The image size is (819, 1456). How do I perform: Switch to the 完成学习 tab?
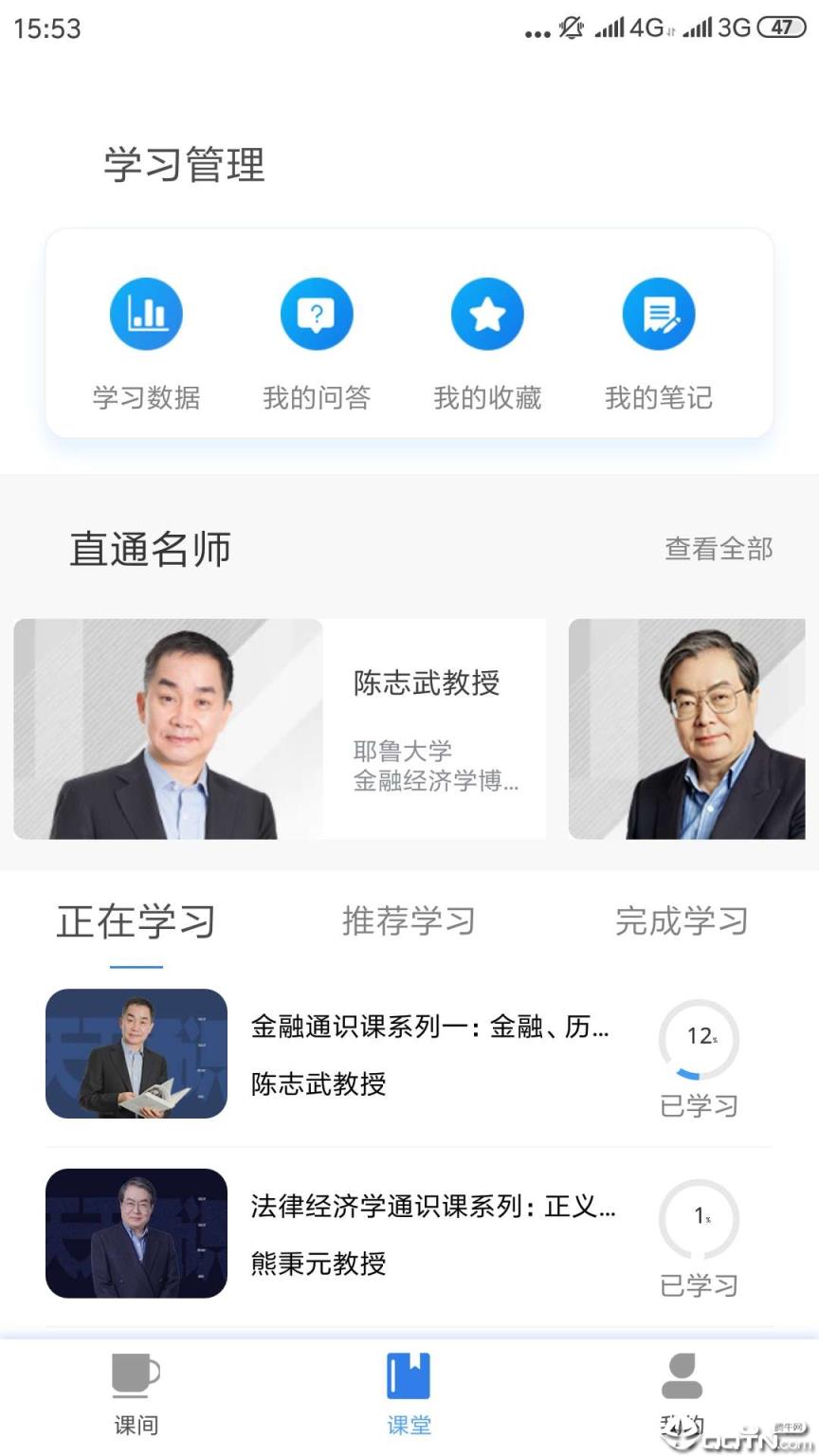(681, 920)
